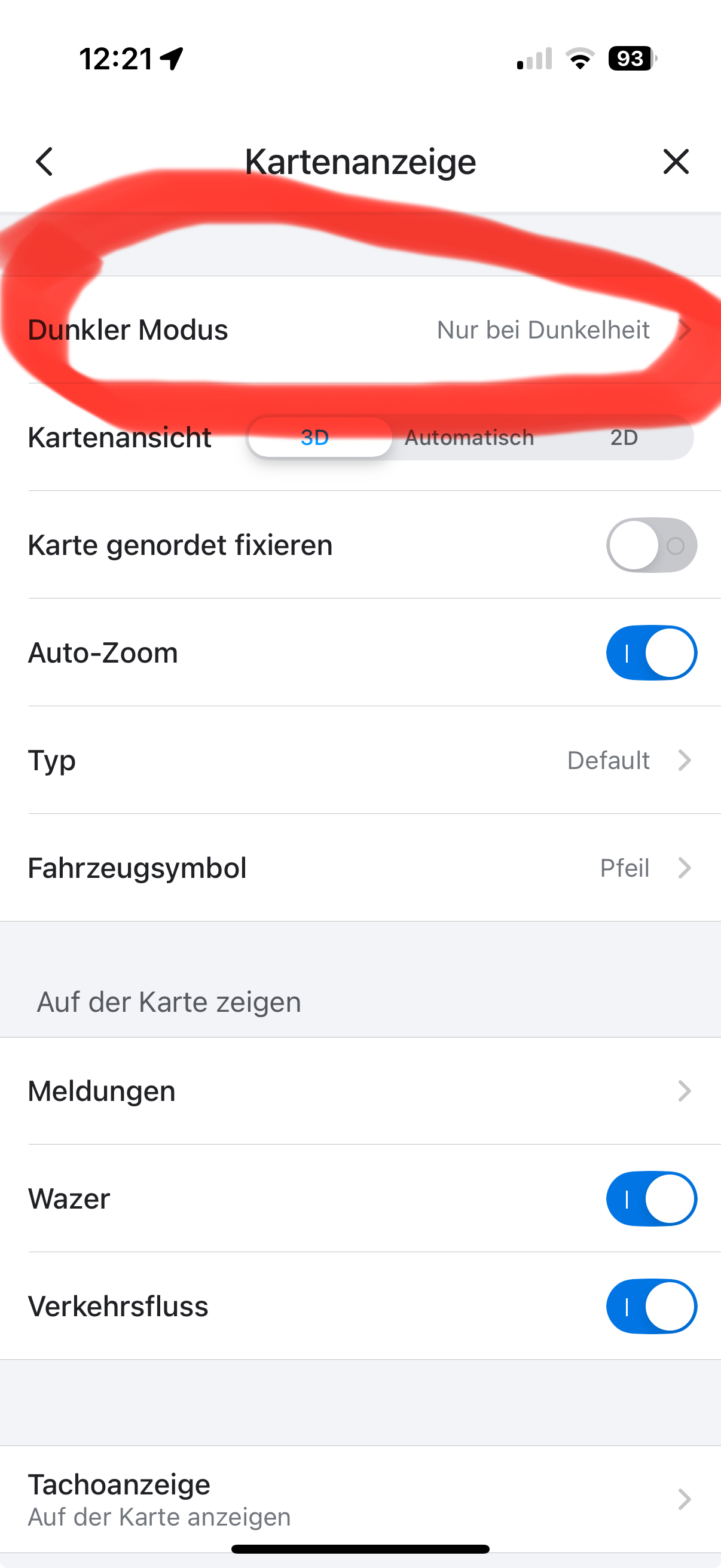Close the Kartenanzeige settings

coord(676,162)
